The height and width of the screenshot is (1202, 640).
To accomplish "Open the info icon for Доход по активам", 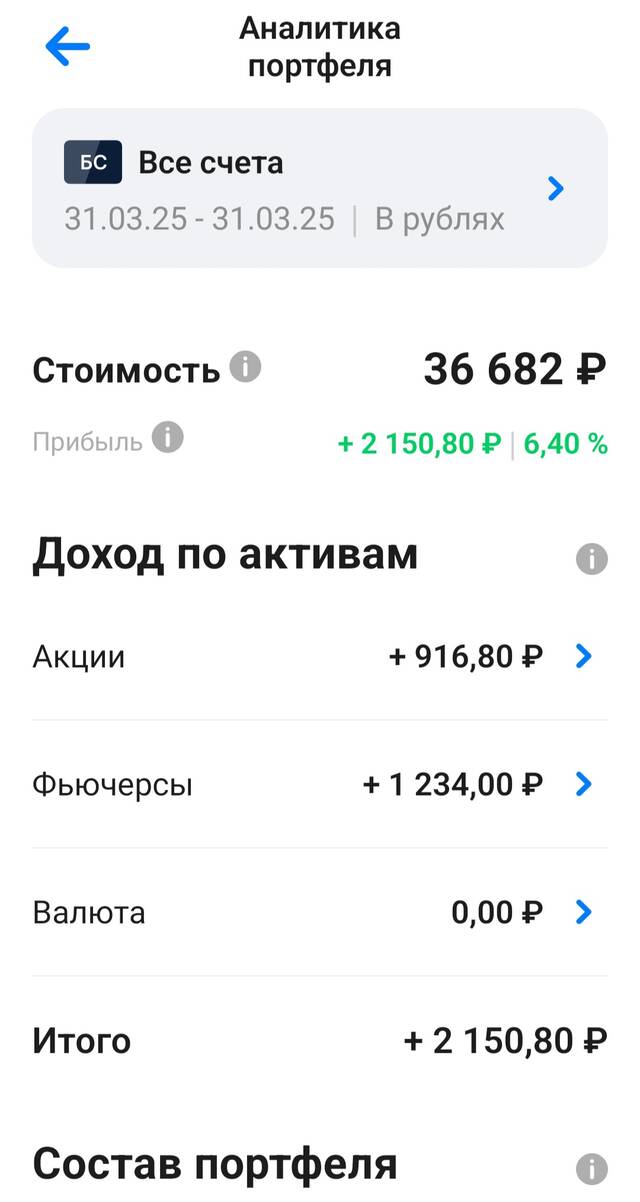I will 592,559.
